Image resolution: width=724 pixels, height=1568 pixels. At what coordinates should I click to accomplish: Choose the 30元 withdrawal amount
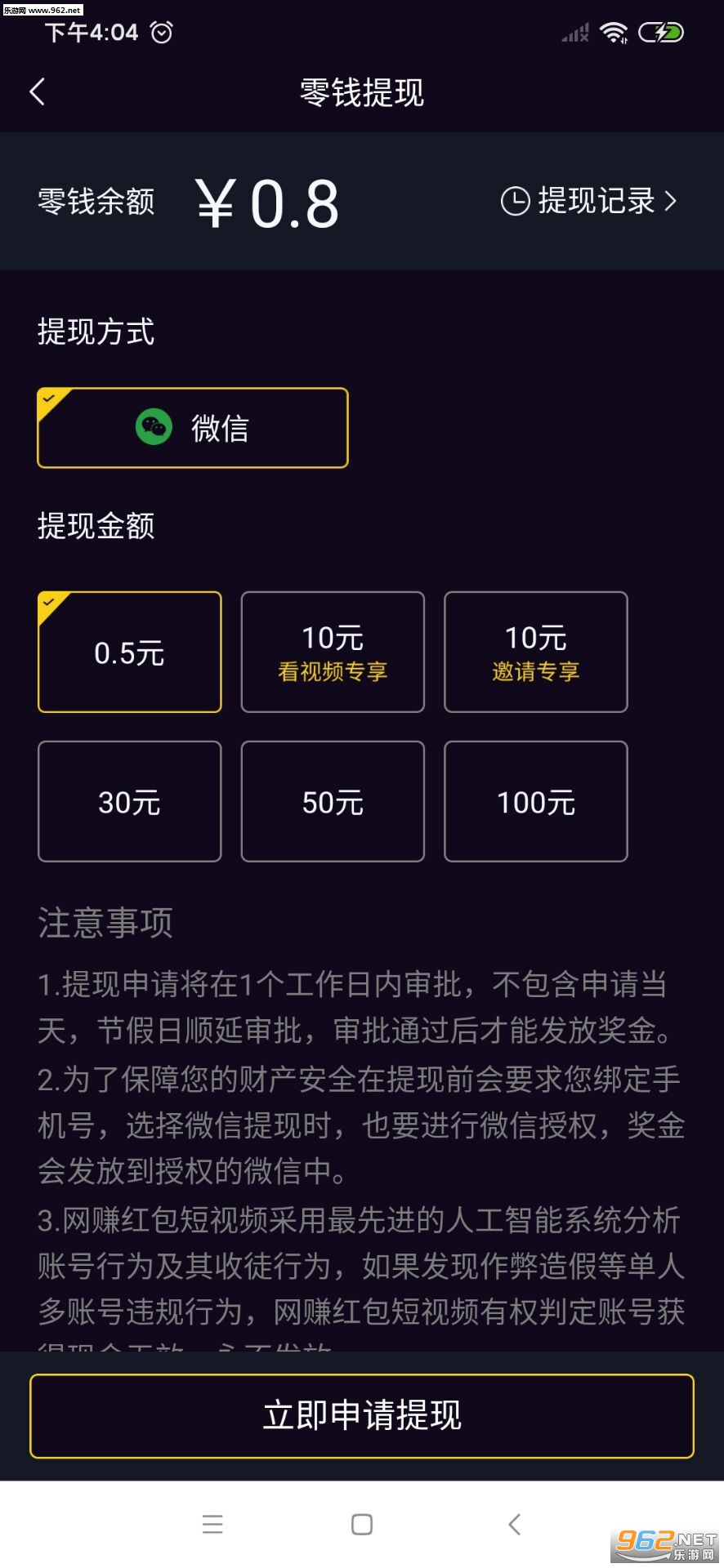pos(130,802)
